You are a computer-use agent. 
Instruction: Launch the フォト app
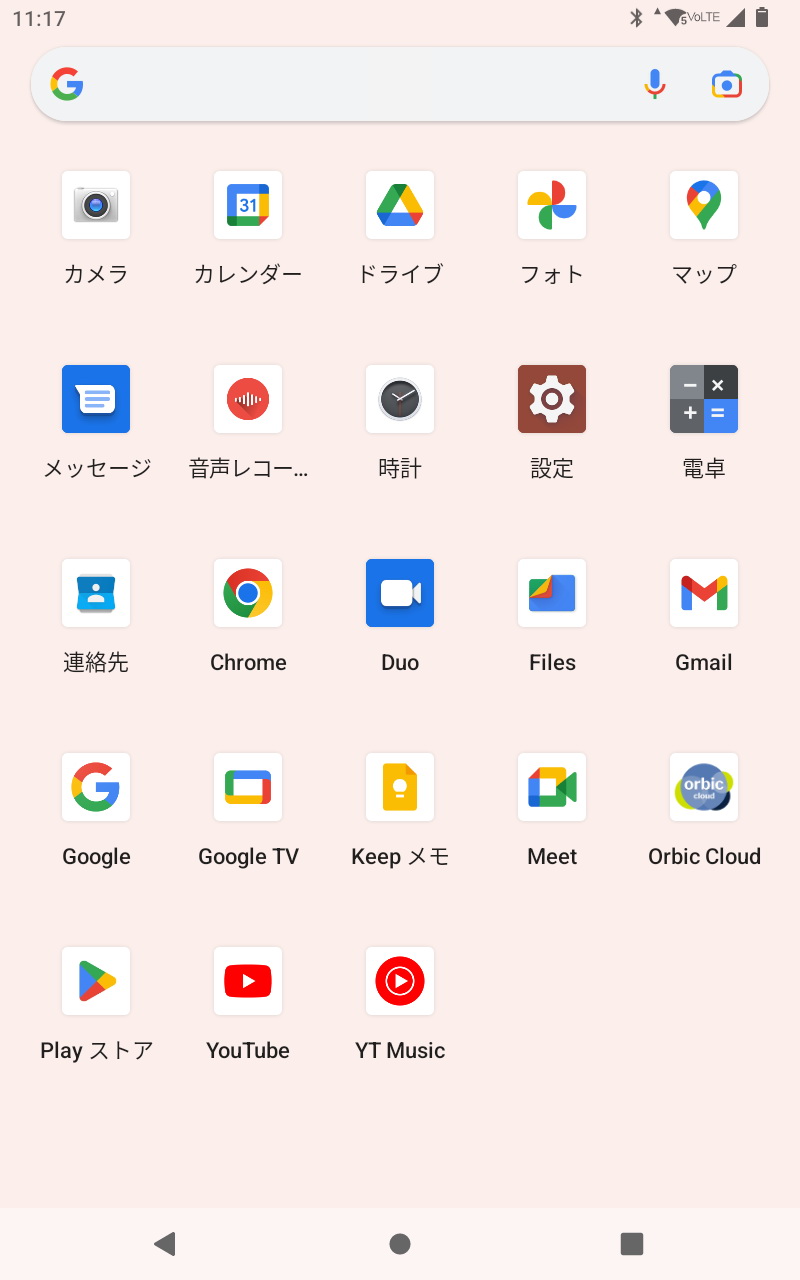tap(552, 205)
